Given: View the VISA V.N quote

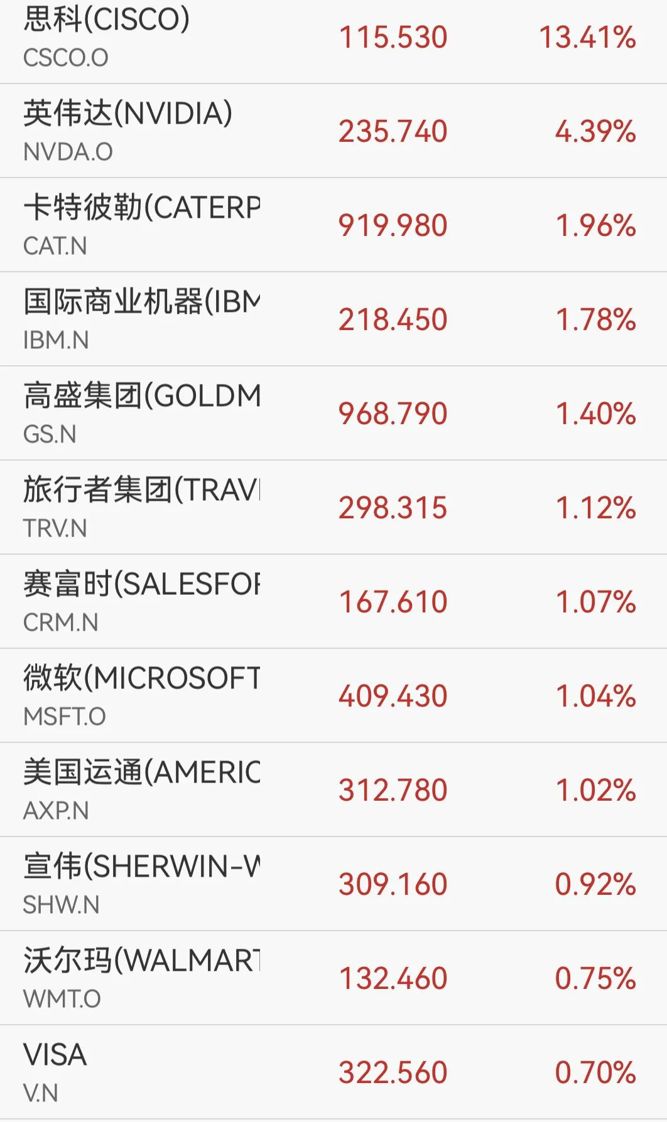Looking at the screenshot, I should (x=334, y=1072).
